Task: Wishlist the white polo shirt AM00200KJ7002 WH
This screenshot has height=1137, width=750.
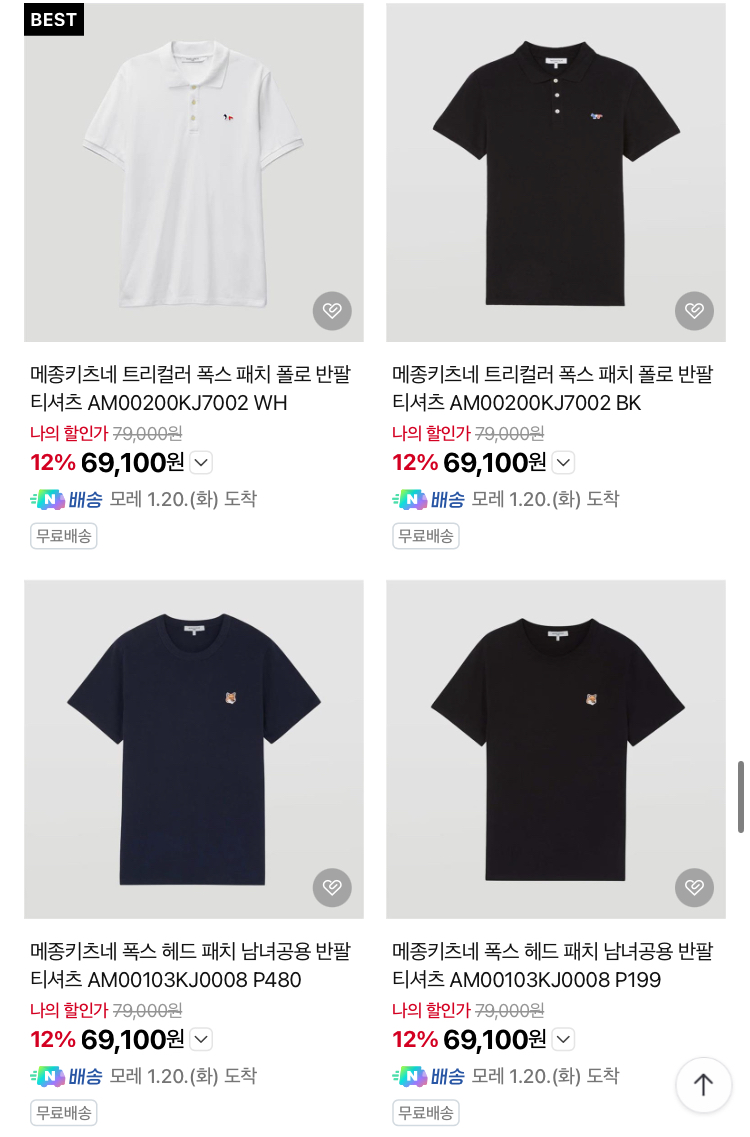Action: pyautogui.click(x=332, y=311)
